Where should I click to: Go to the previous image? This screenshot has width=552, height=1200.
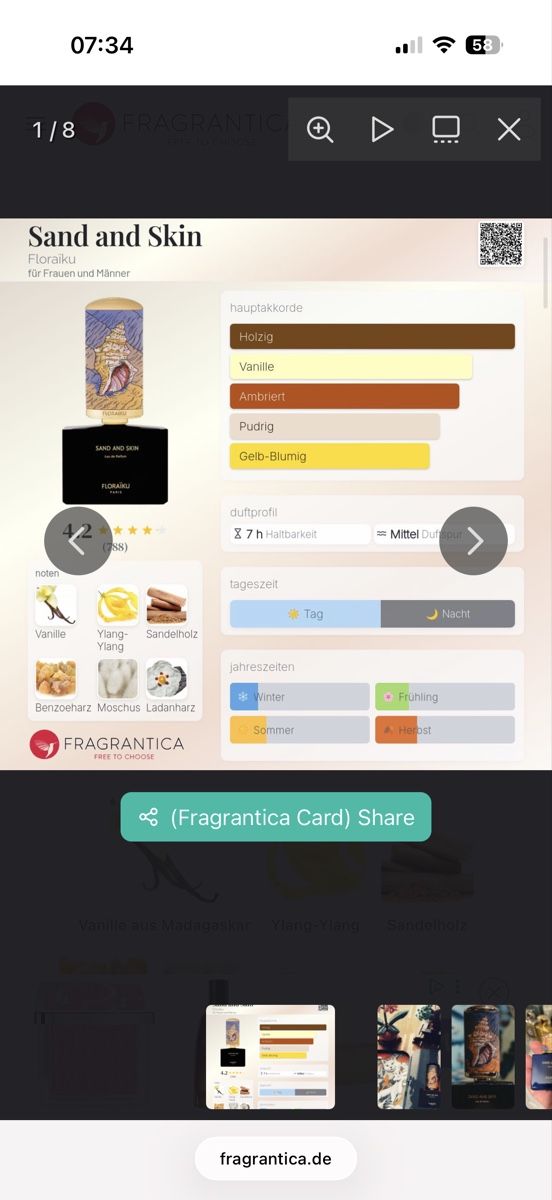point(78,541)
